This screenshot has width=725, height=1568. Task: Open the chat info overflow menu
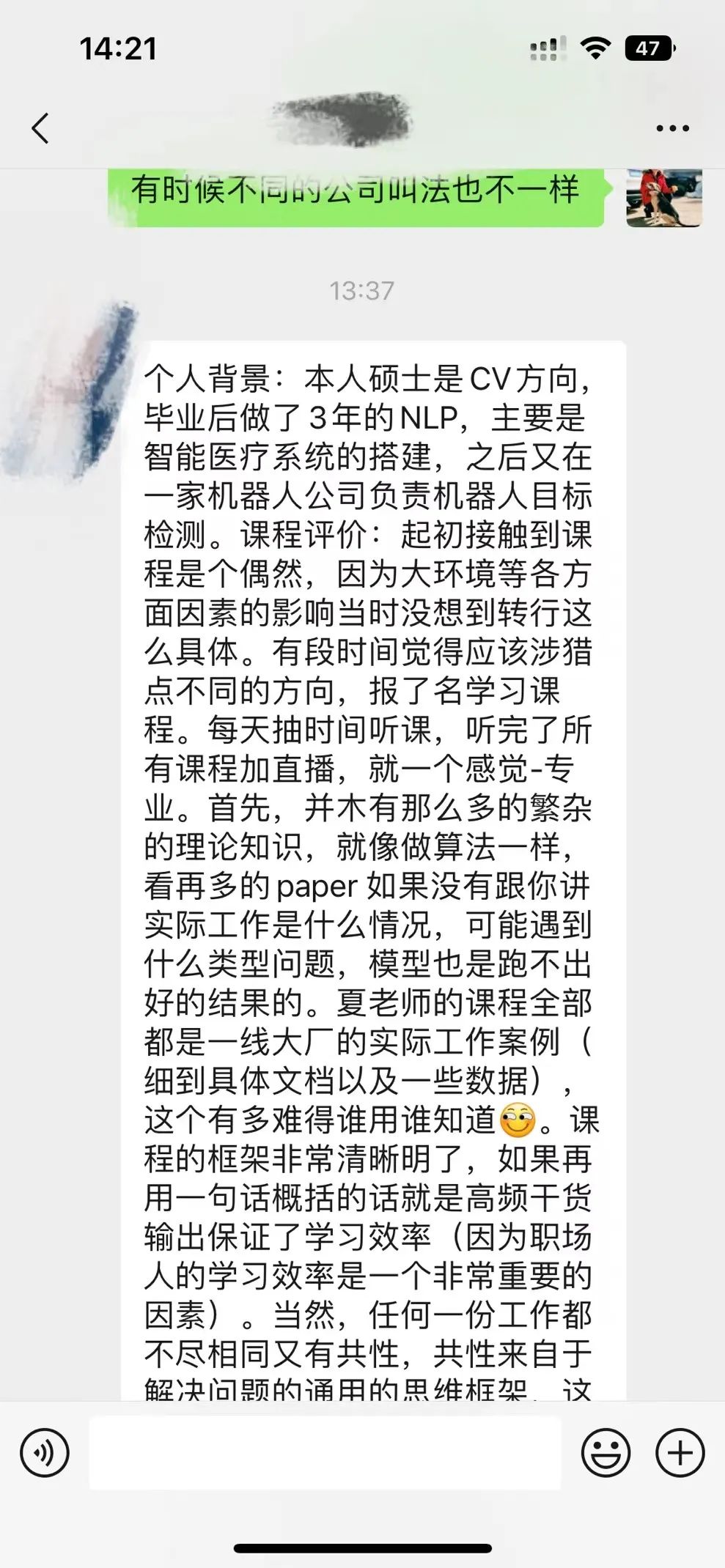(x=672, y=128)
